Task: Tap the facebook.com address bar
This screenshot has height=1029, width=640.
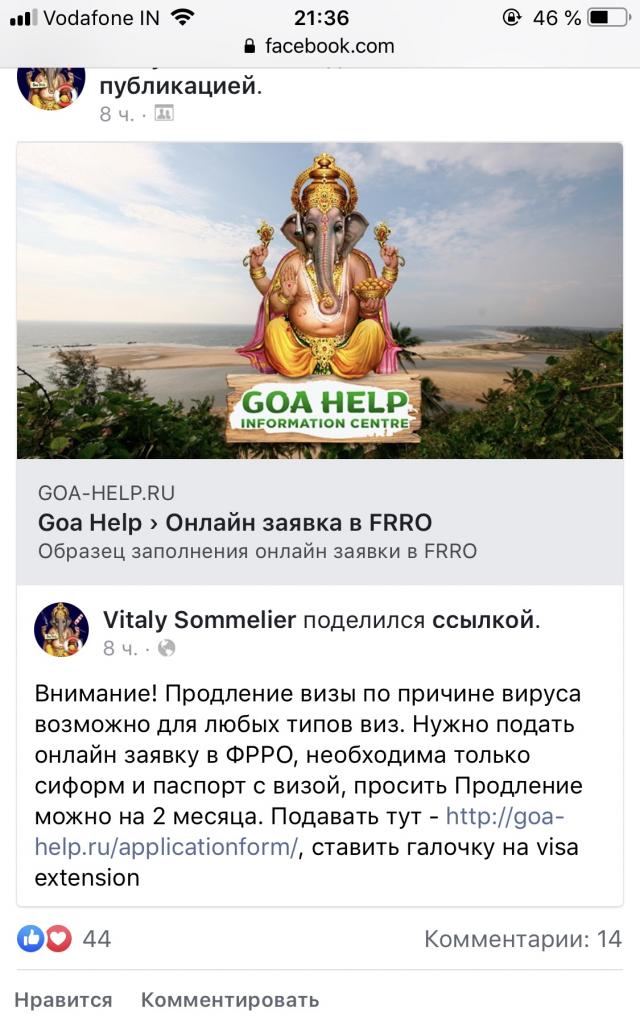Action: 320,46
